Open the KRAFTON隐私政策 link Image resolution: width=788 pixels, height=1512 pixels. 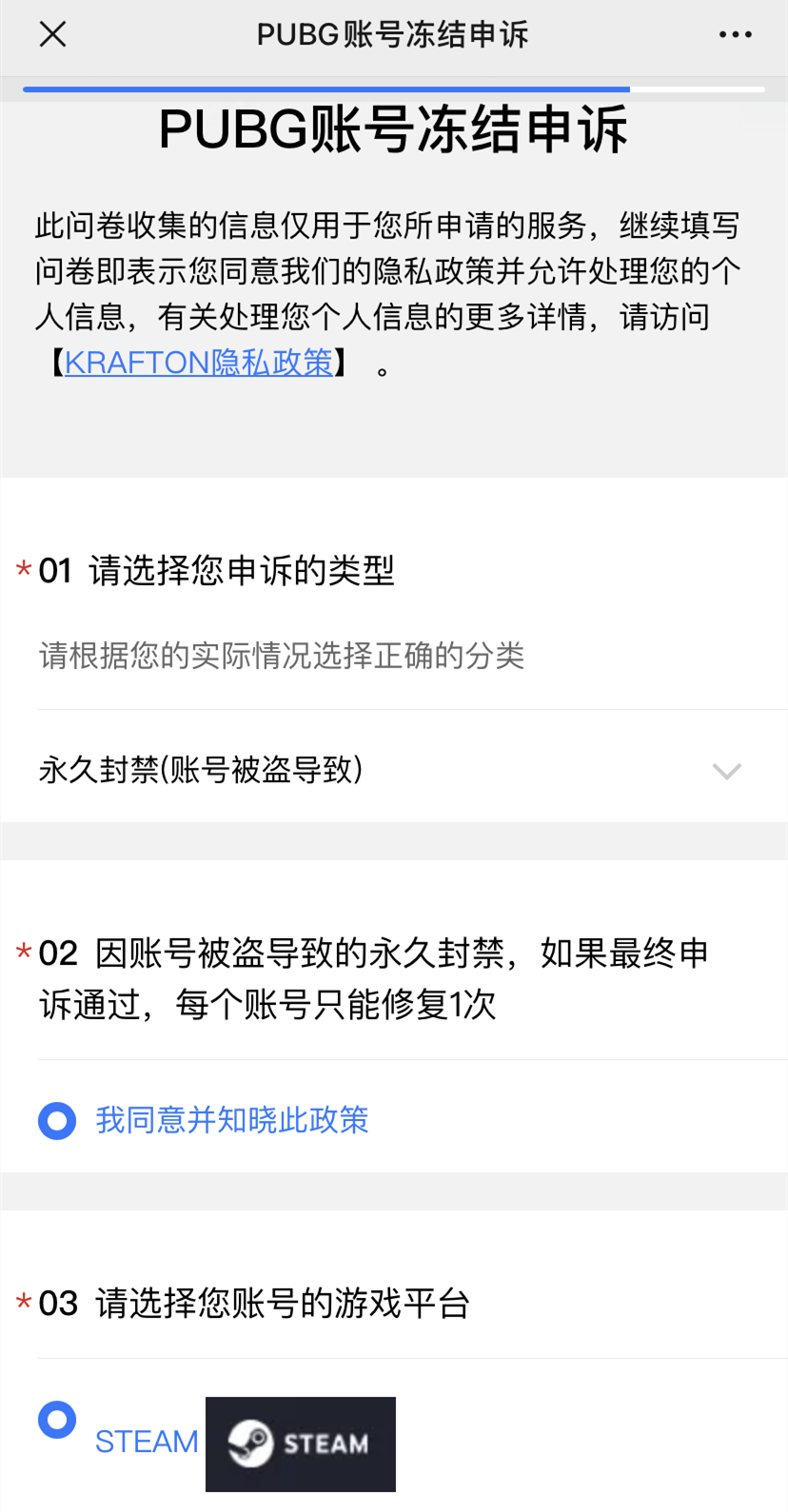198,363
